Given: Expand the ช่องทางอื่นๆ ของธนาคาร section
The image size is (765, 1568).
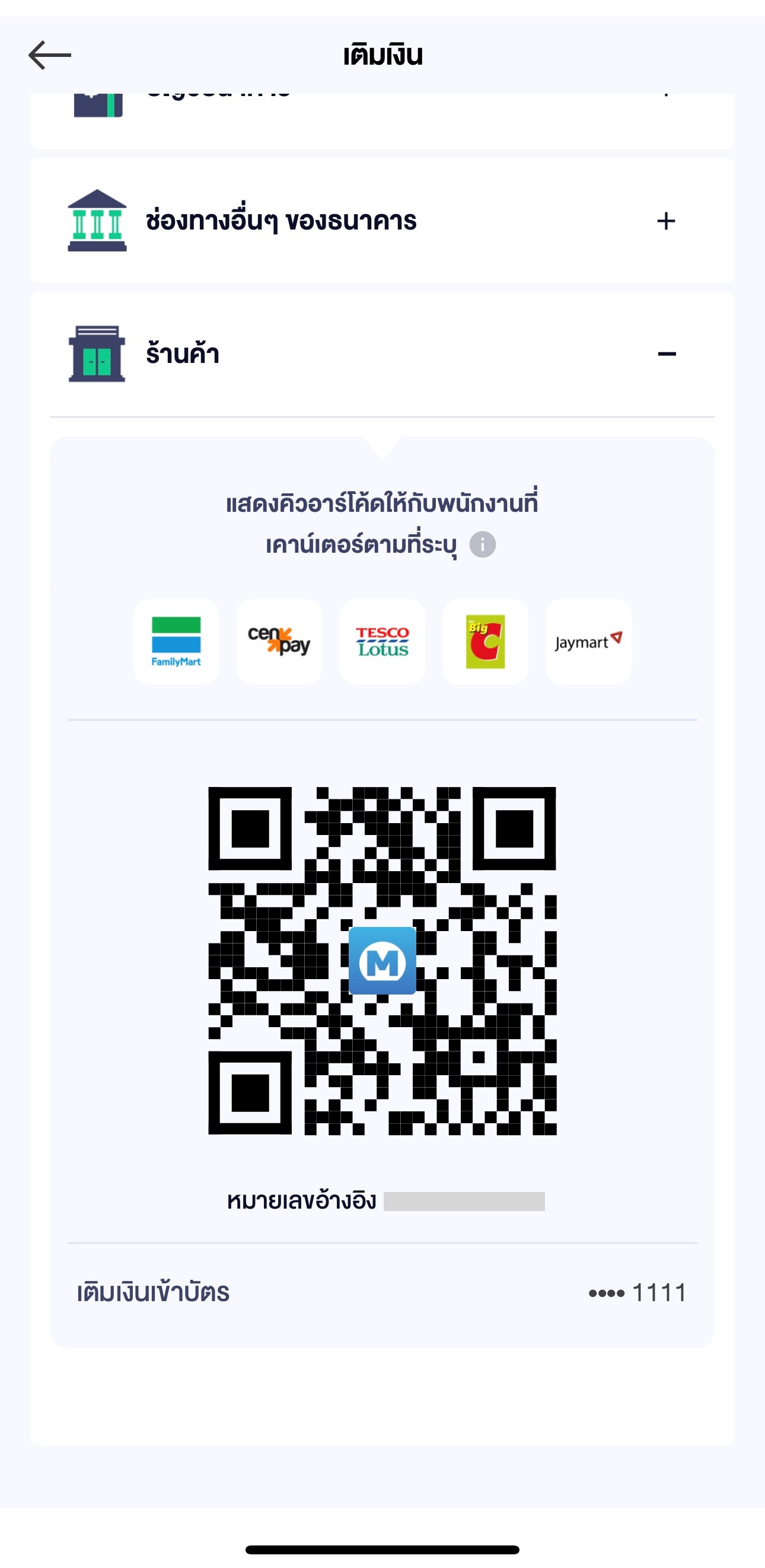Looking at the screenshot, I should pyautogui.click(x=666, y=221).
